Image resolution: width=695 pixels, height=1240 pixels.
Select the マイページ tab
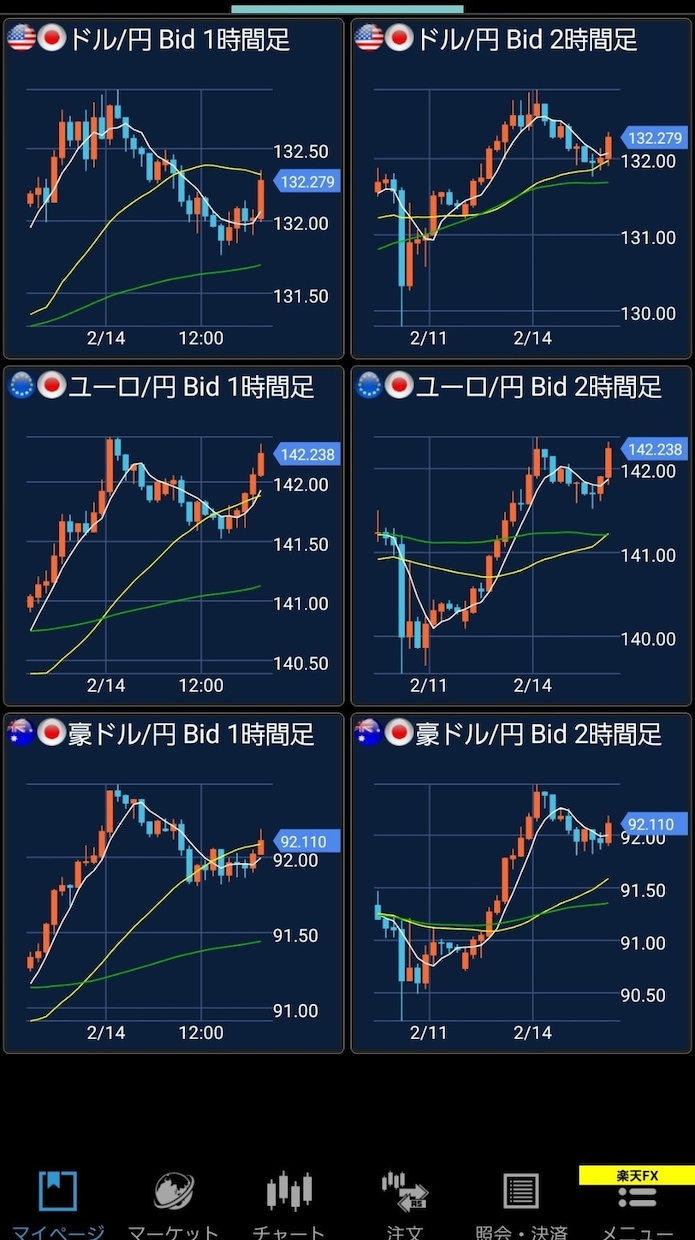click(x=58, y=1203)
